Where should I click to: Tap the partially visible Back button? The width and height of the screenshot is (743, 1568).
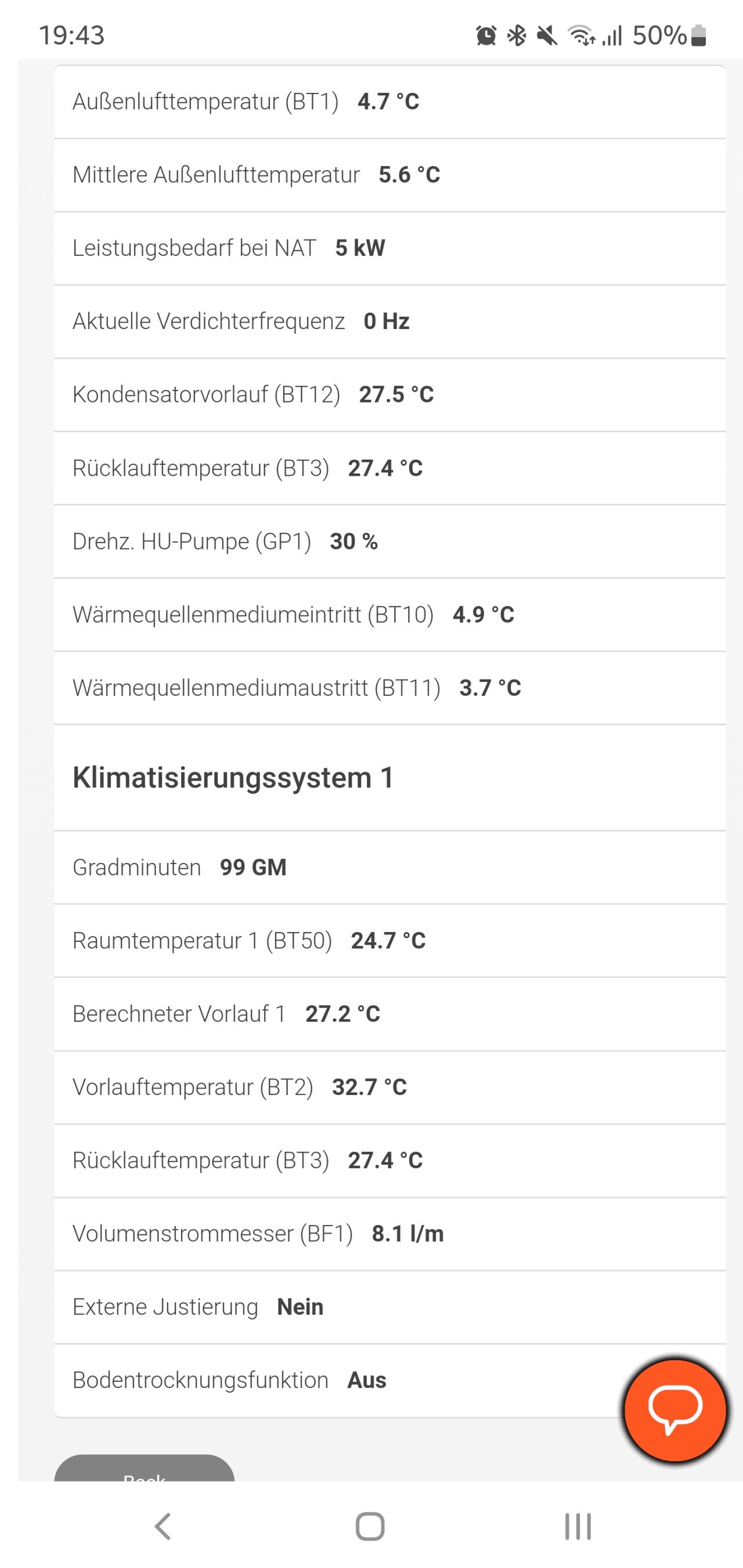(145, 1468)
